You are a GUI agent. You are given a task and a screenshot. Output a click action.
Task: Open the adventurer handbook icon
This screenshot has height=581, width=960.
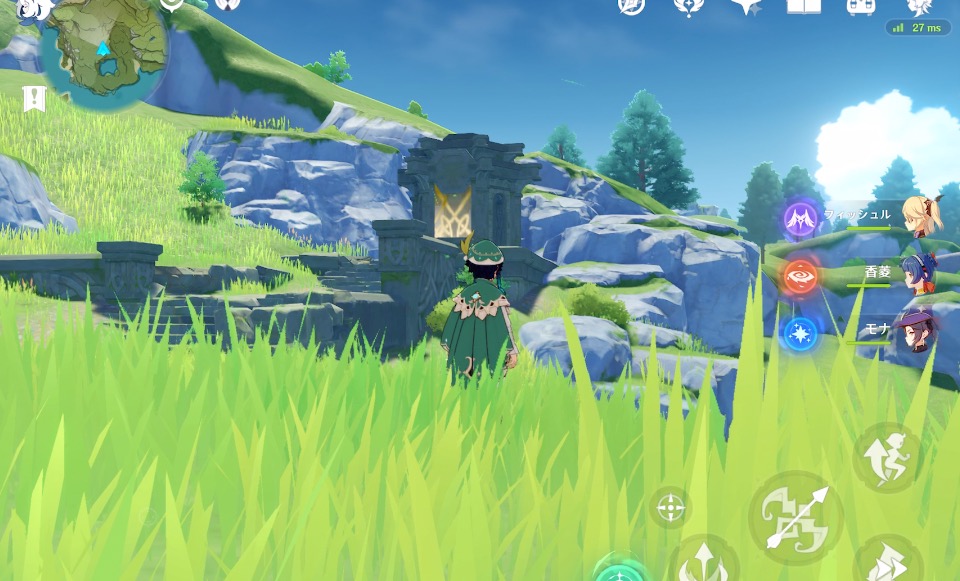click(803, 5)
